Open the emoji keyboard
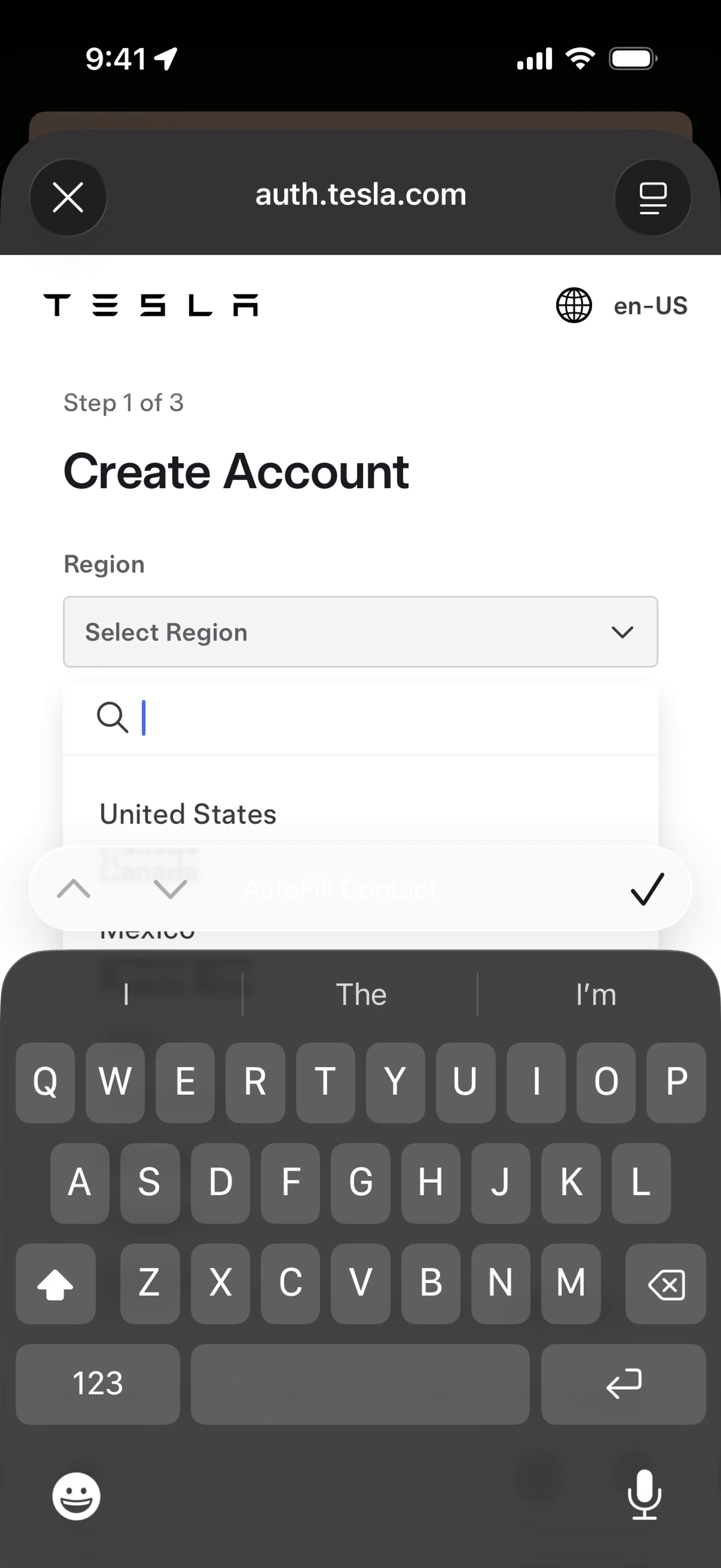This screenshot has width=721, height=1568. tap(76, 1495)
